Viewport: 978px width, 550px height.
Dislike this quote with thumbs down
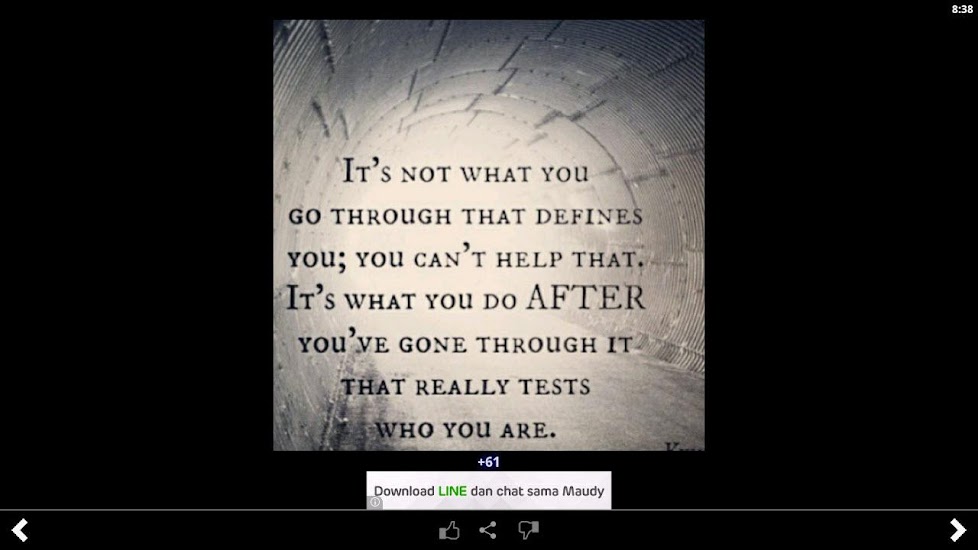[528, 530]
